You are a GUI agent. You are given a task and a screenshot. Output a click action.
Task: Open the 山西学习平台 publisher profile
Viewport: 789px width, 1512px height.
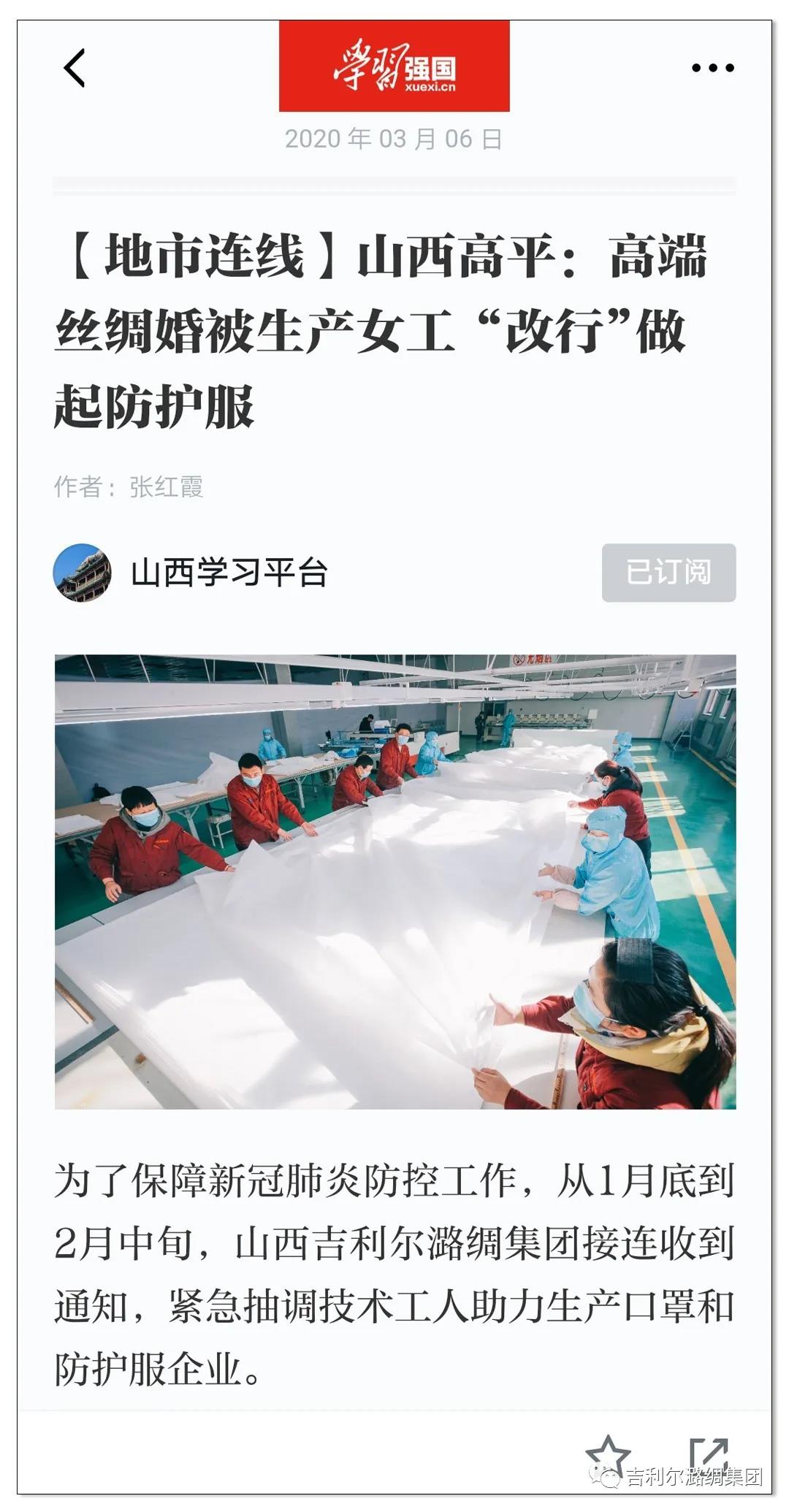click(x=228, y=573)
